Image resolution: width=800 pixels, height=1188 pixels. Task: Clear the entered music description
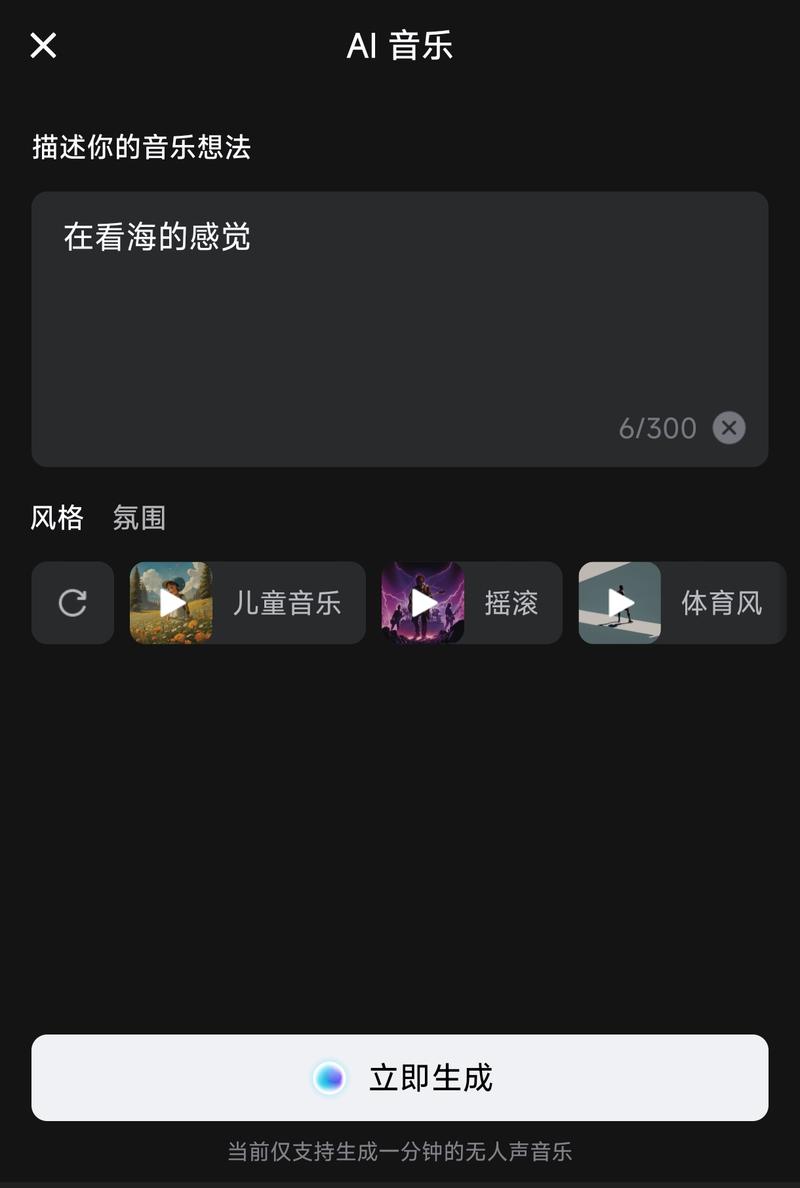point(728,428)
